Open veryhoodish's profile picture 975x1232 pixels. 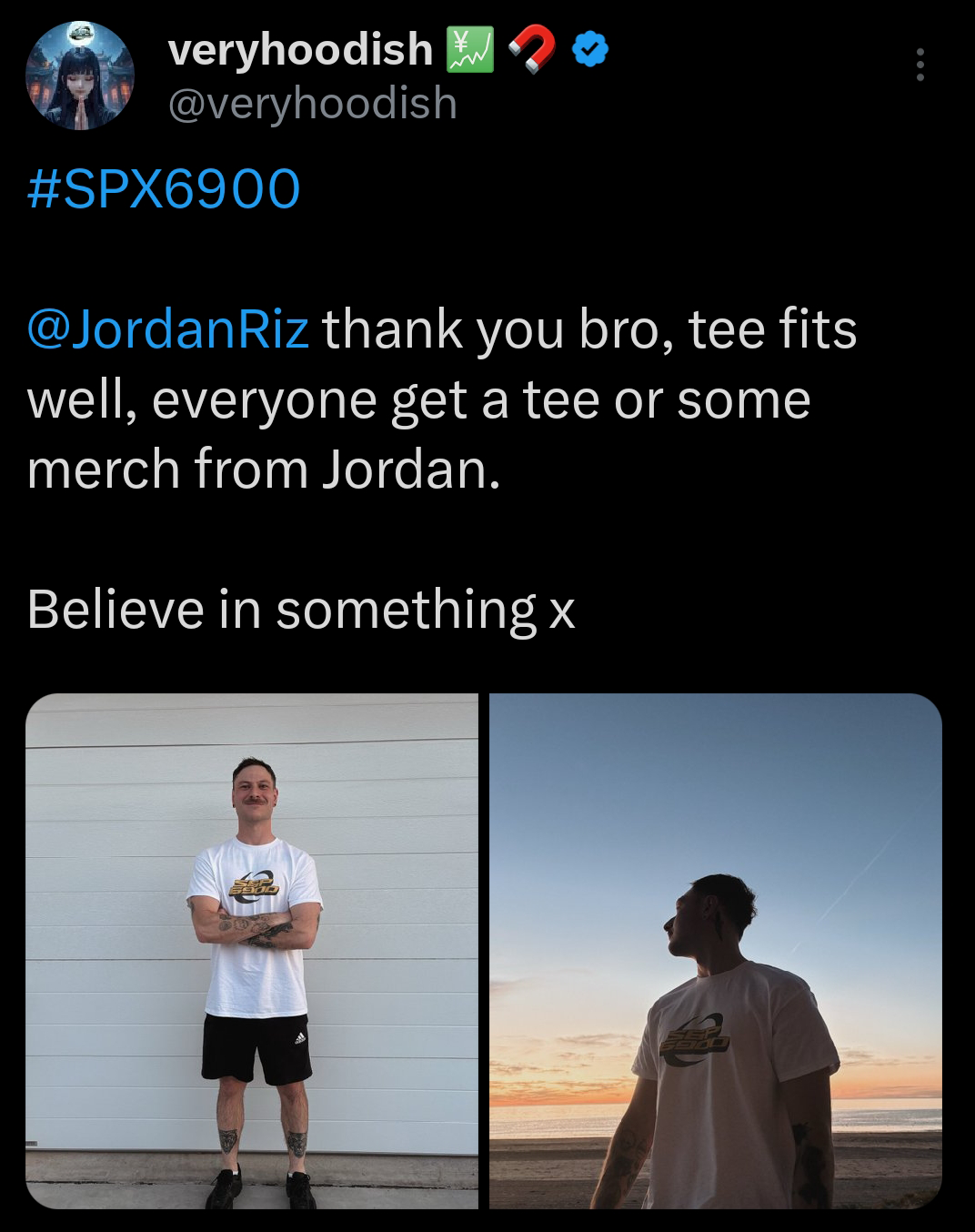pos(80,76)
